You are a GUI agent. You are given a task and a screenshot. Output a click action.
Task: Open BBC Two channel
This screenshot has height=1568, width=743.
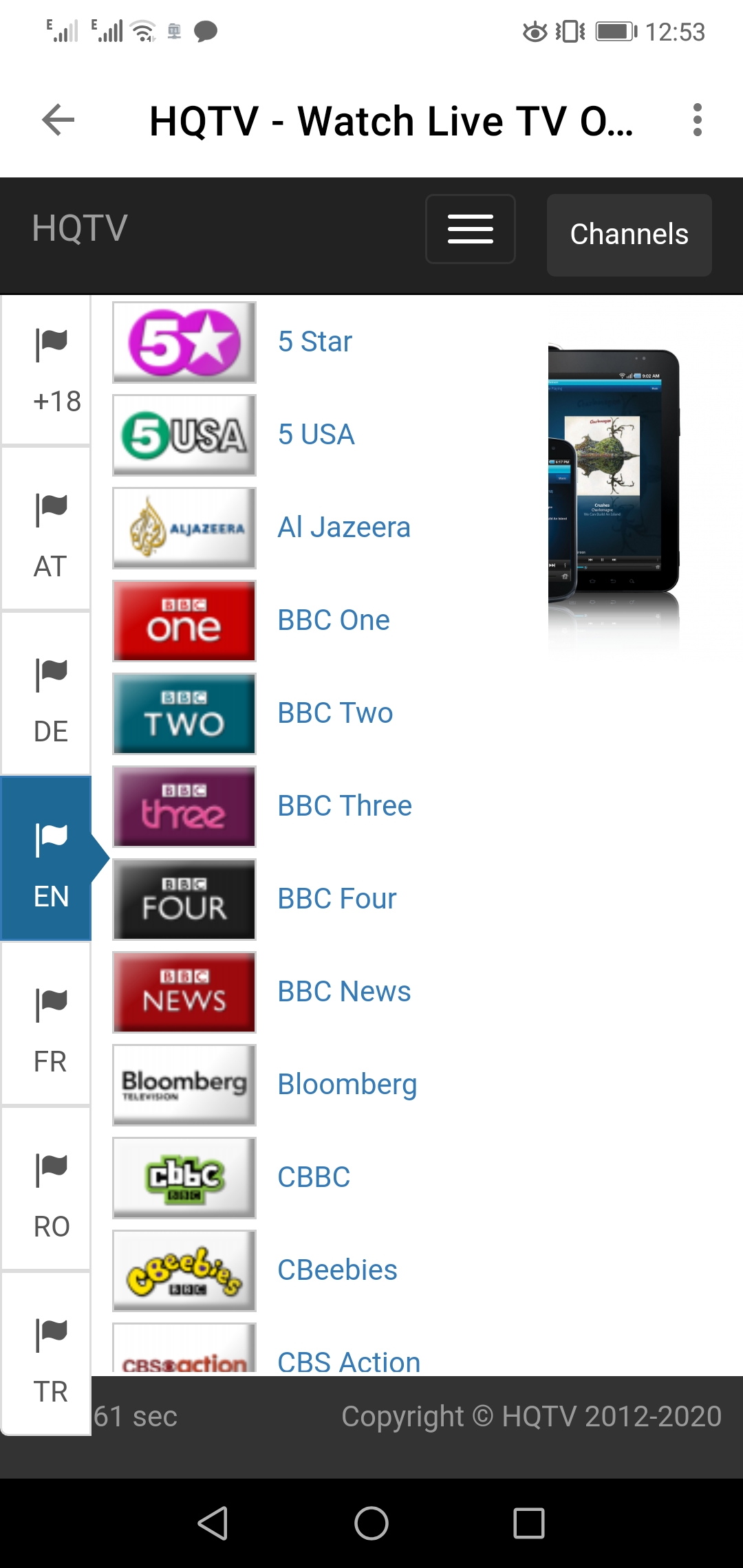click(x=335, y=713)
